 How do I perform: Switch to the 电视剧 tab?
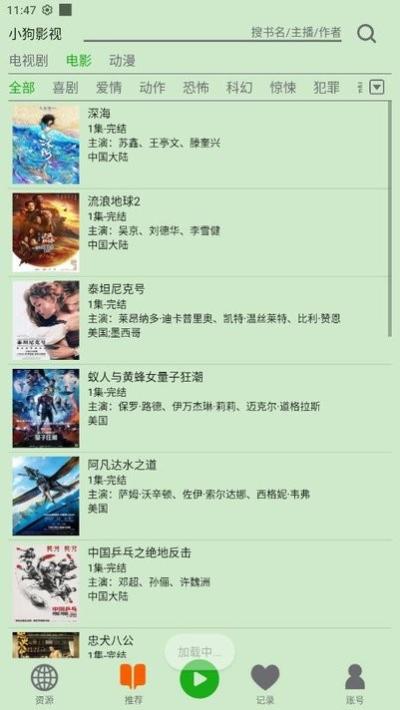tap(29, 61)
